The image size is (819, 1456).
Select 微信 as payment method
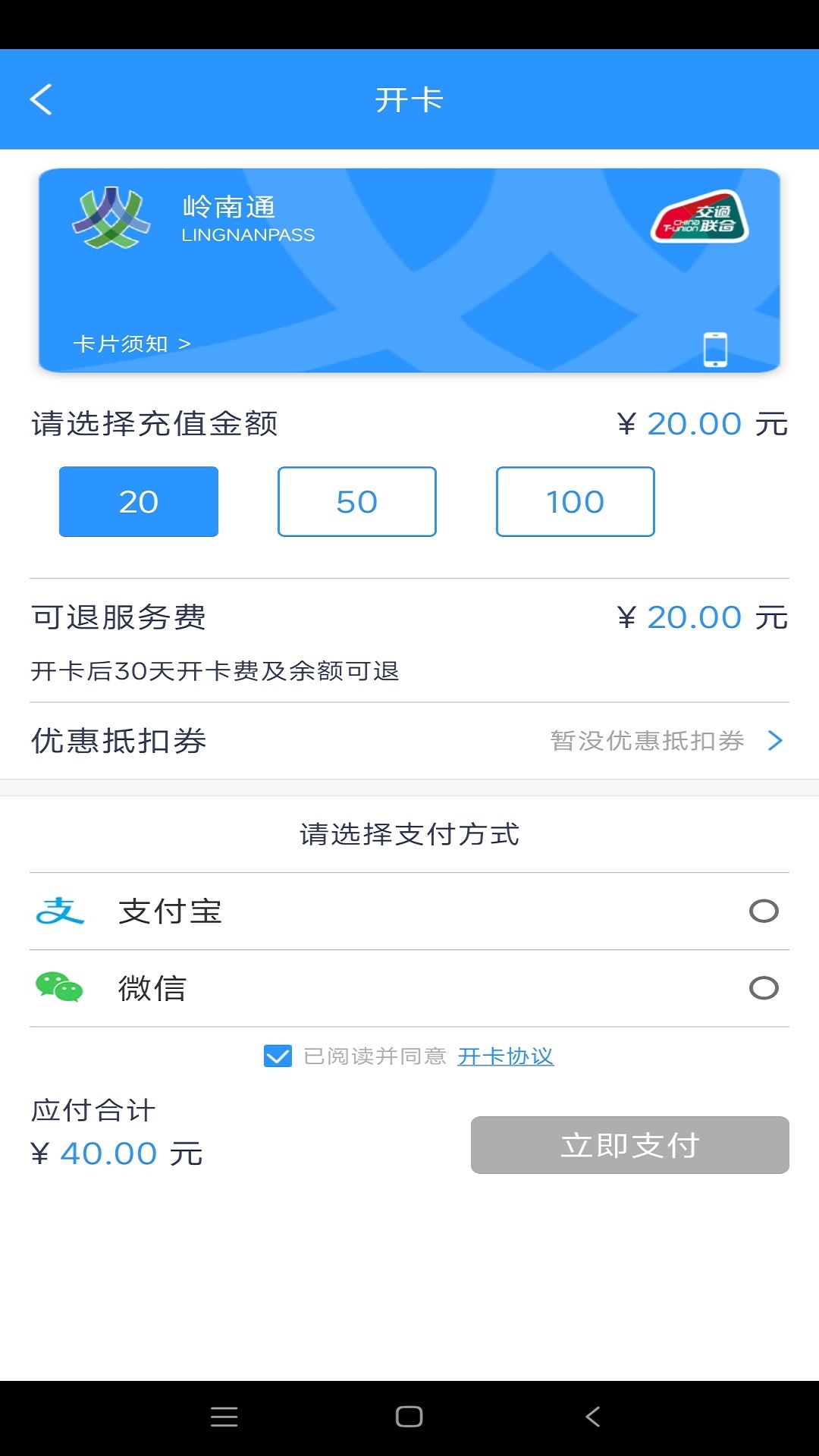763,988
